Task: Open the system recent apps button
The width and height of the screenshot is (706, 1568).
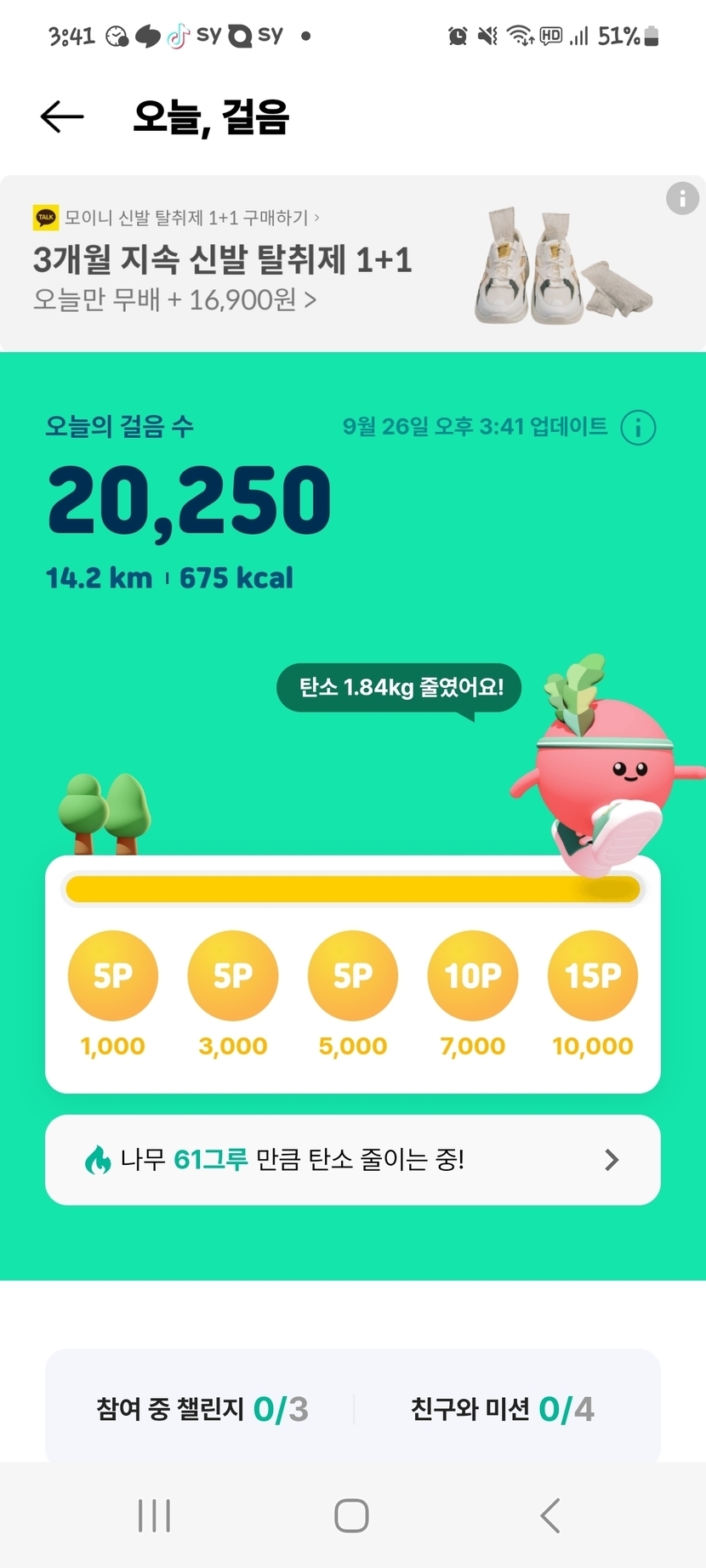Action: pos(154,1515)
